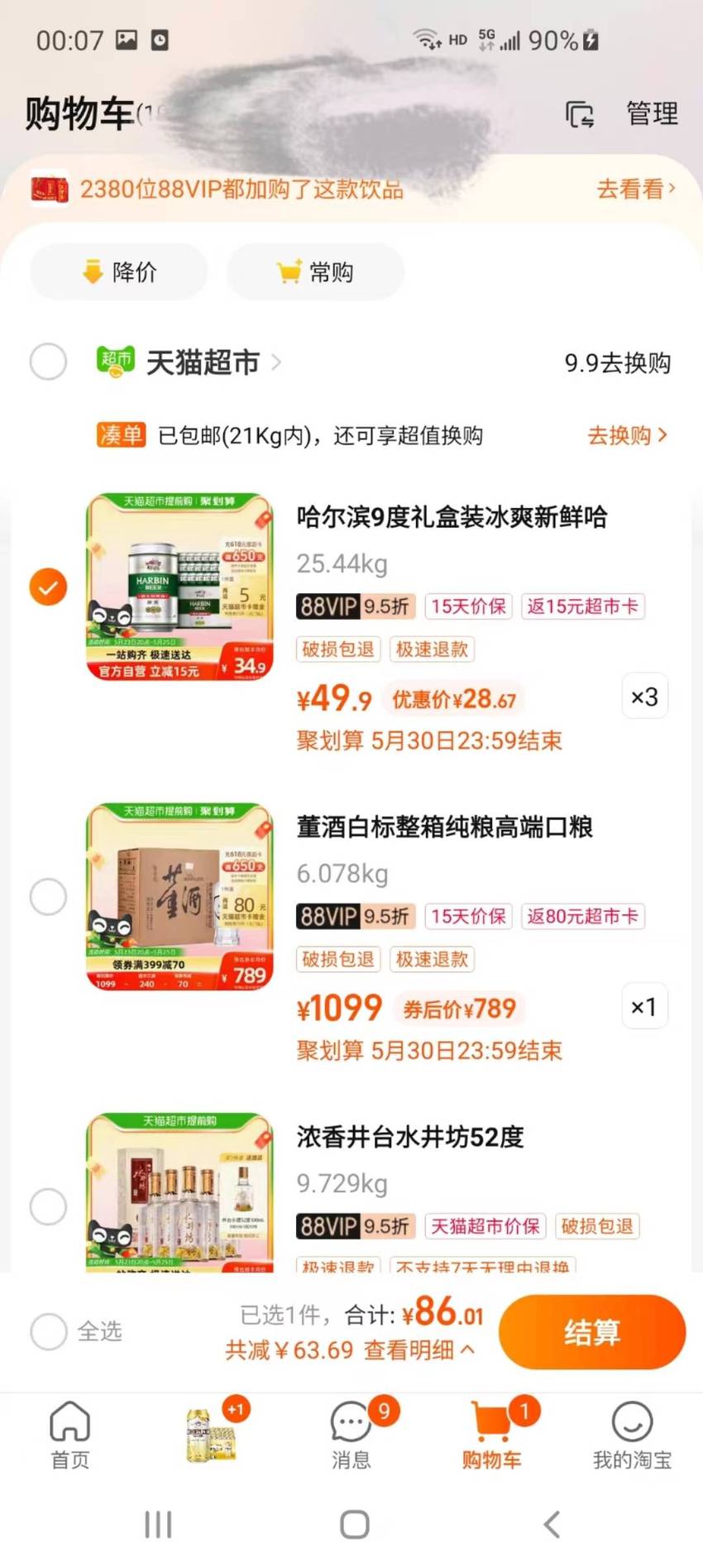Tap 结算 to check out

click(592, 1332)
